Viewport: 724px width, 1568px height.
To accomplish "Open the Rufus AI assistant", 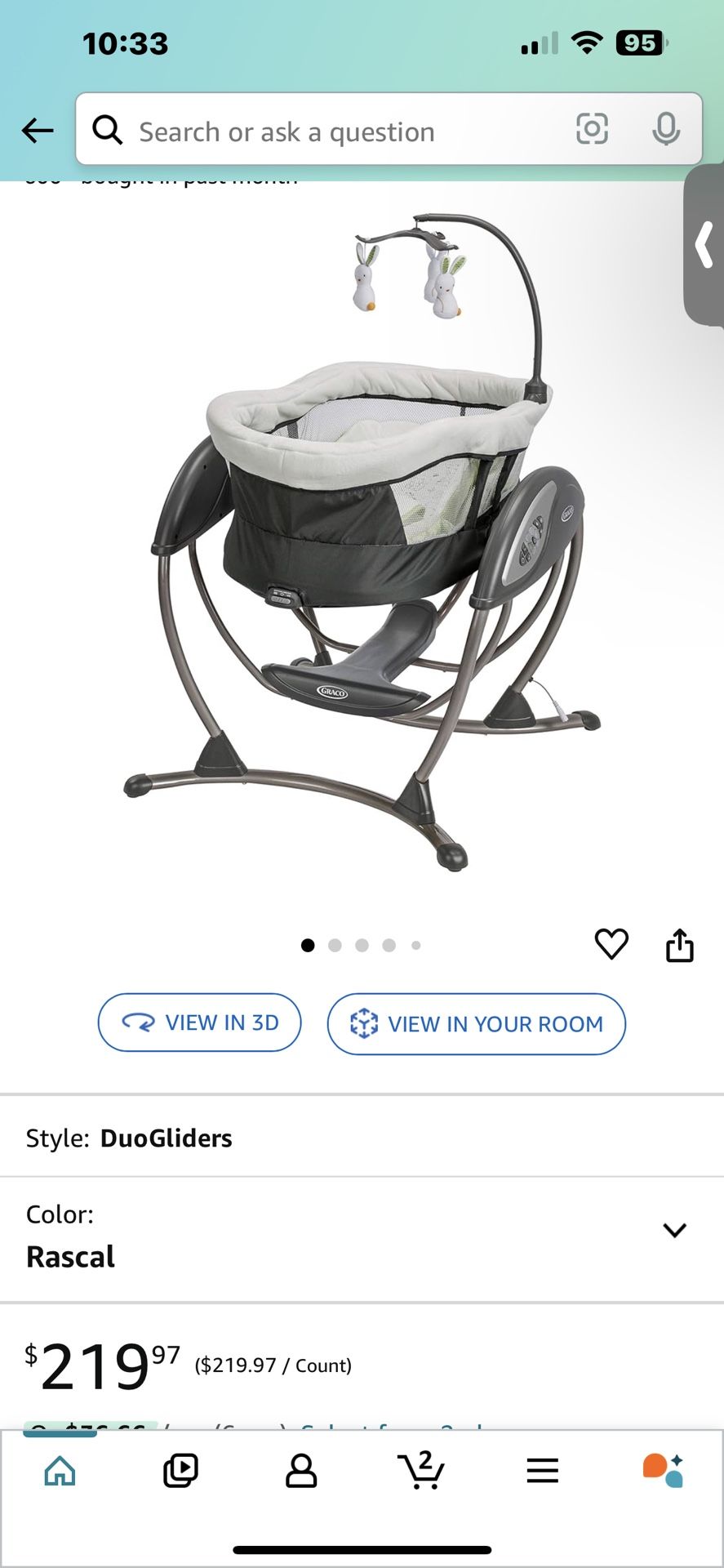I will tap(663, 1472).
